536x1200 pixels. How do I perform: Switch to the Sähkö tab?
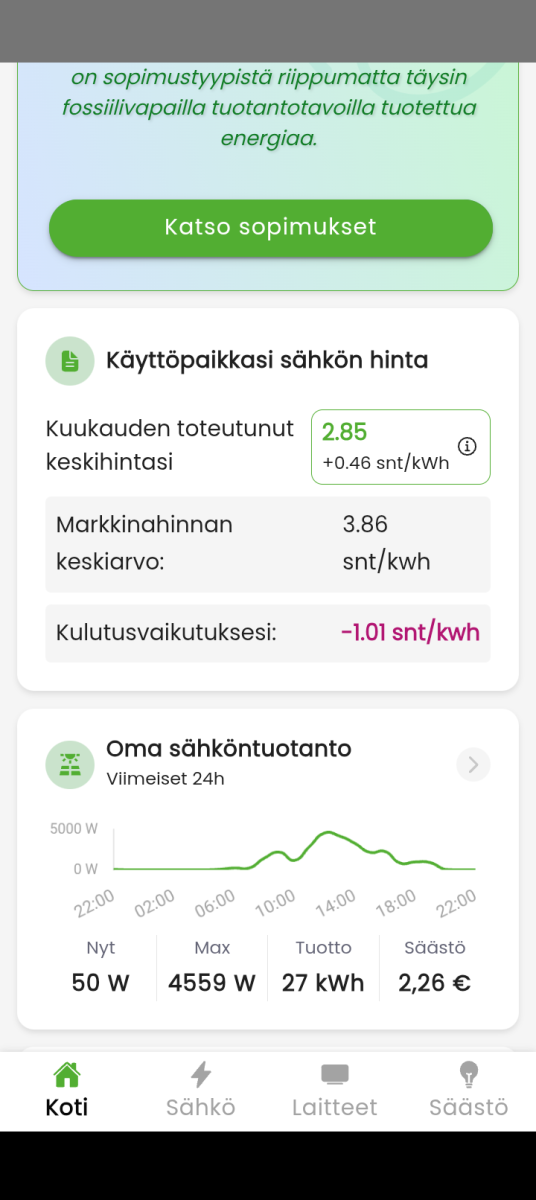(x=200, y=1090)
